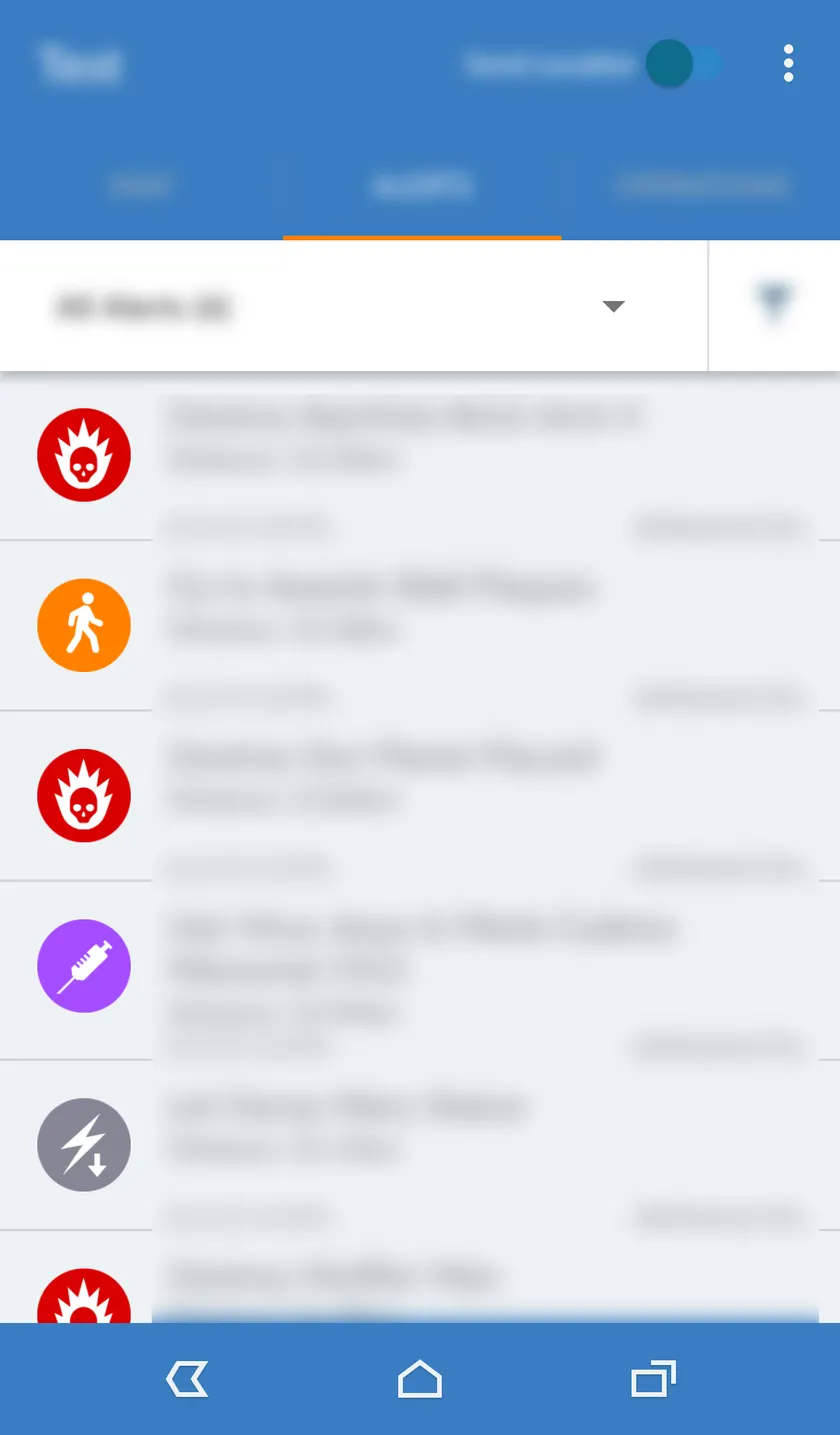Tap the system home button
The height and width of the screenshot is (1435, 840).
(420, 1379)
